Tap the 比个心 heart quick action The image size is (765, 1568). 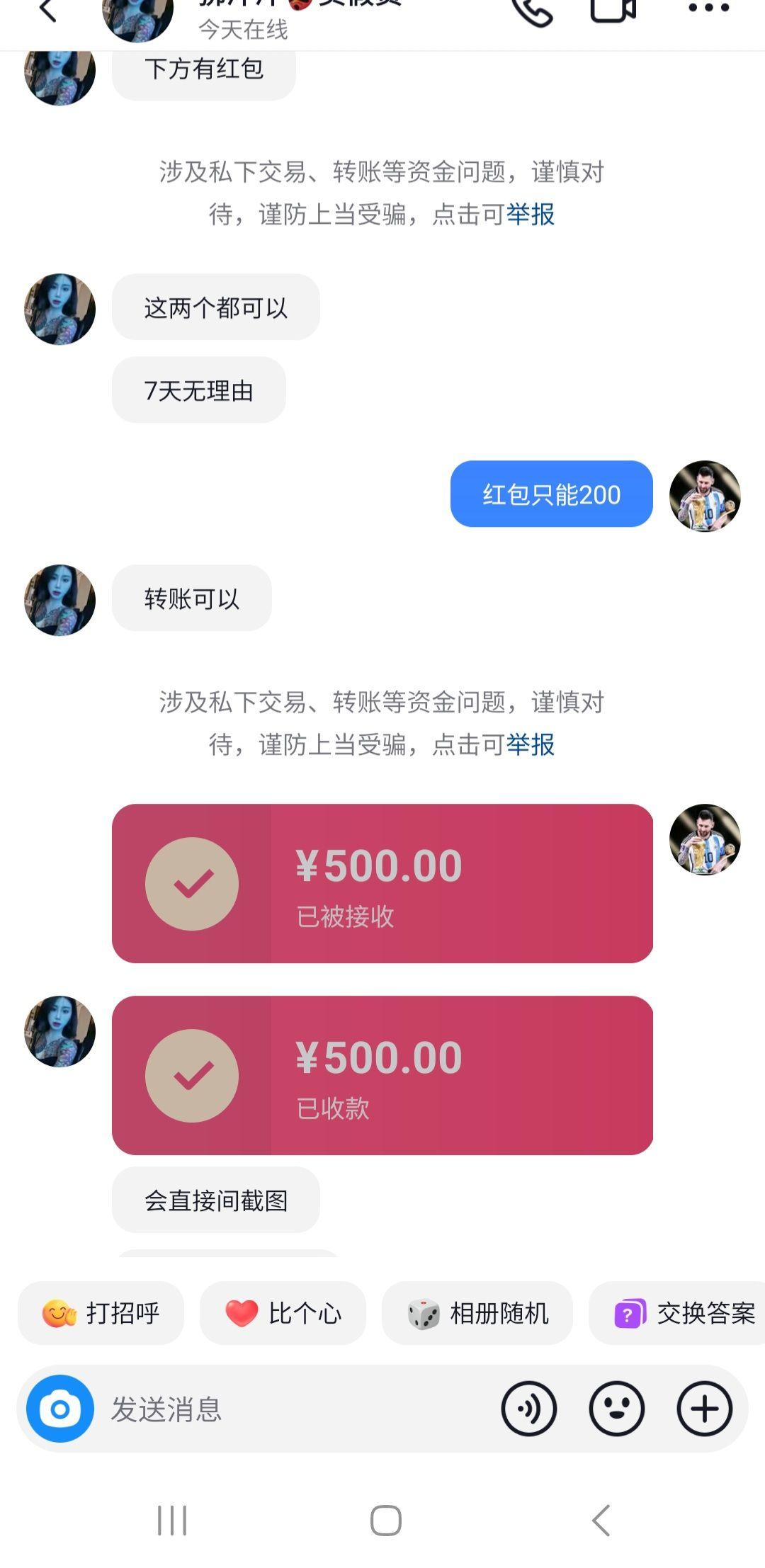283,1314
